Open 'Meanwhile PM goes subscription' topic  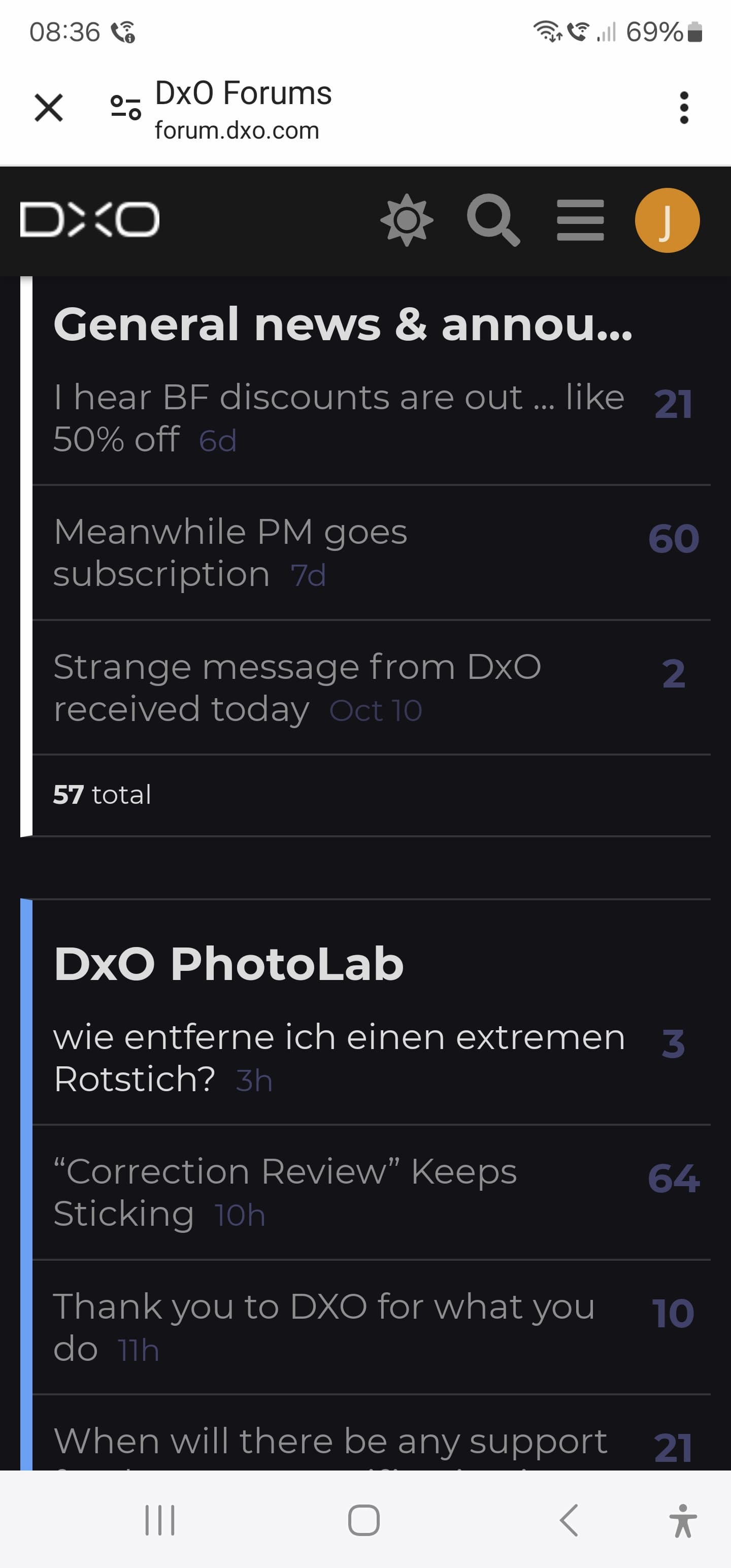point(230,552)
